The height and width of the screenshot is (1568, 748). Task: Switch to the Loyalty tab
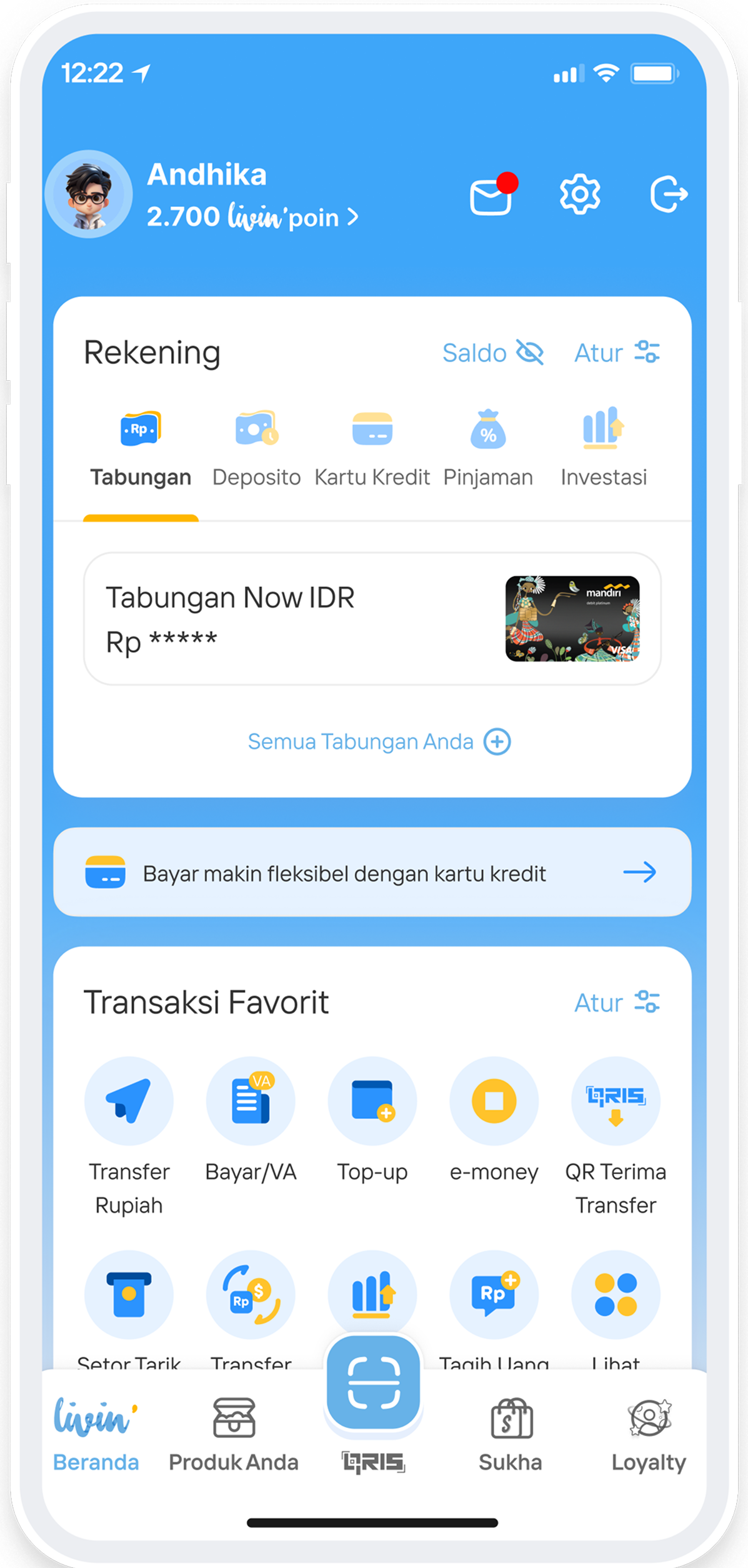pos(649,1430)
